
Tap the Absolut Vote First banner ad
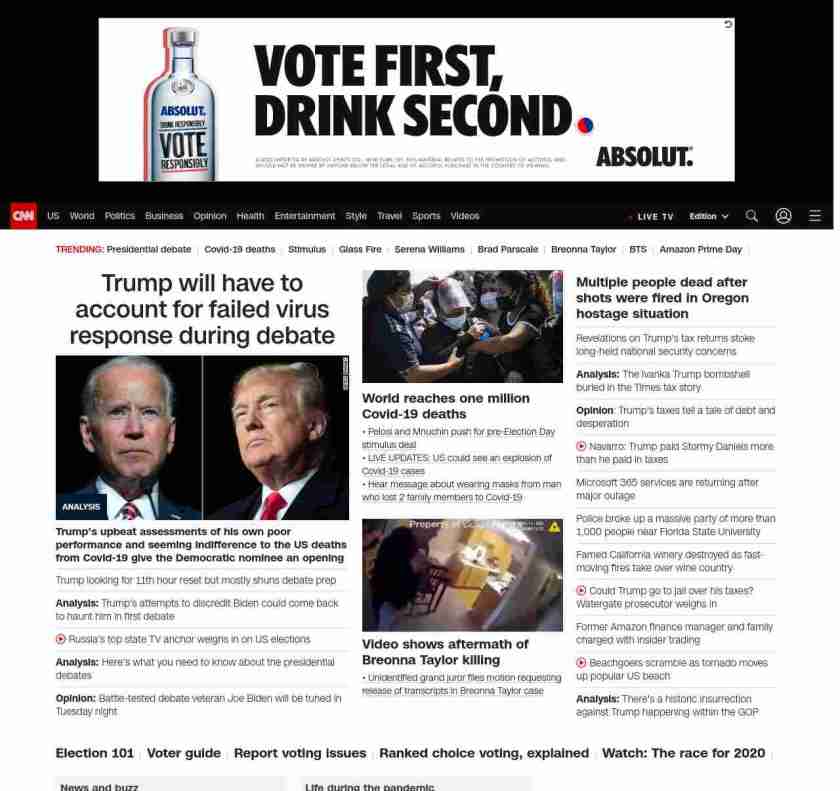tap(416, 99)
